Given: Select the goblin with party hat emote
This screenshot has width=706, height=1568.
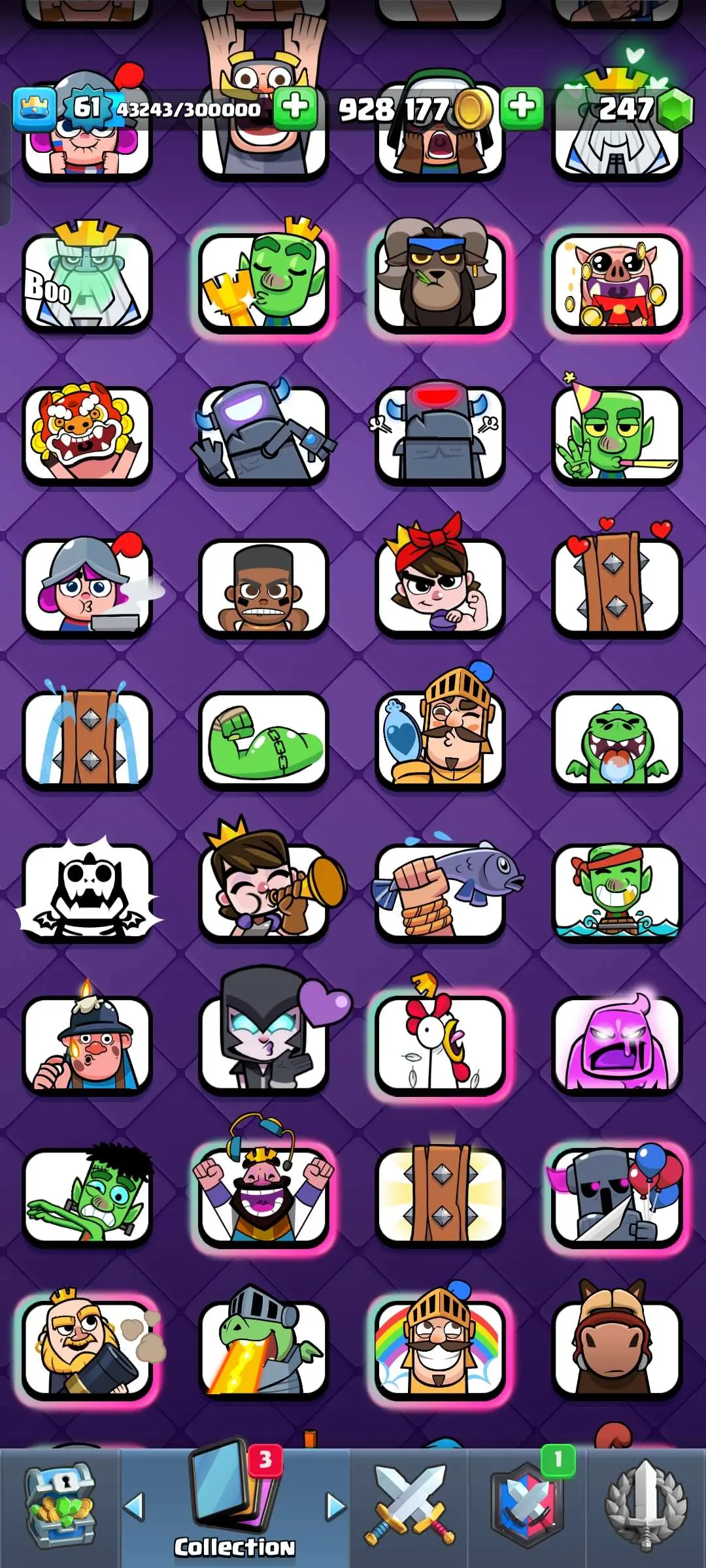Looking at the screenshot, I should click(616, 434).
